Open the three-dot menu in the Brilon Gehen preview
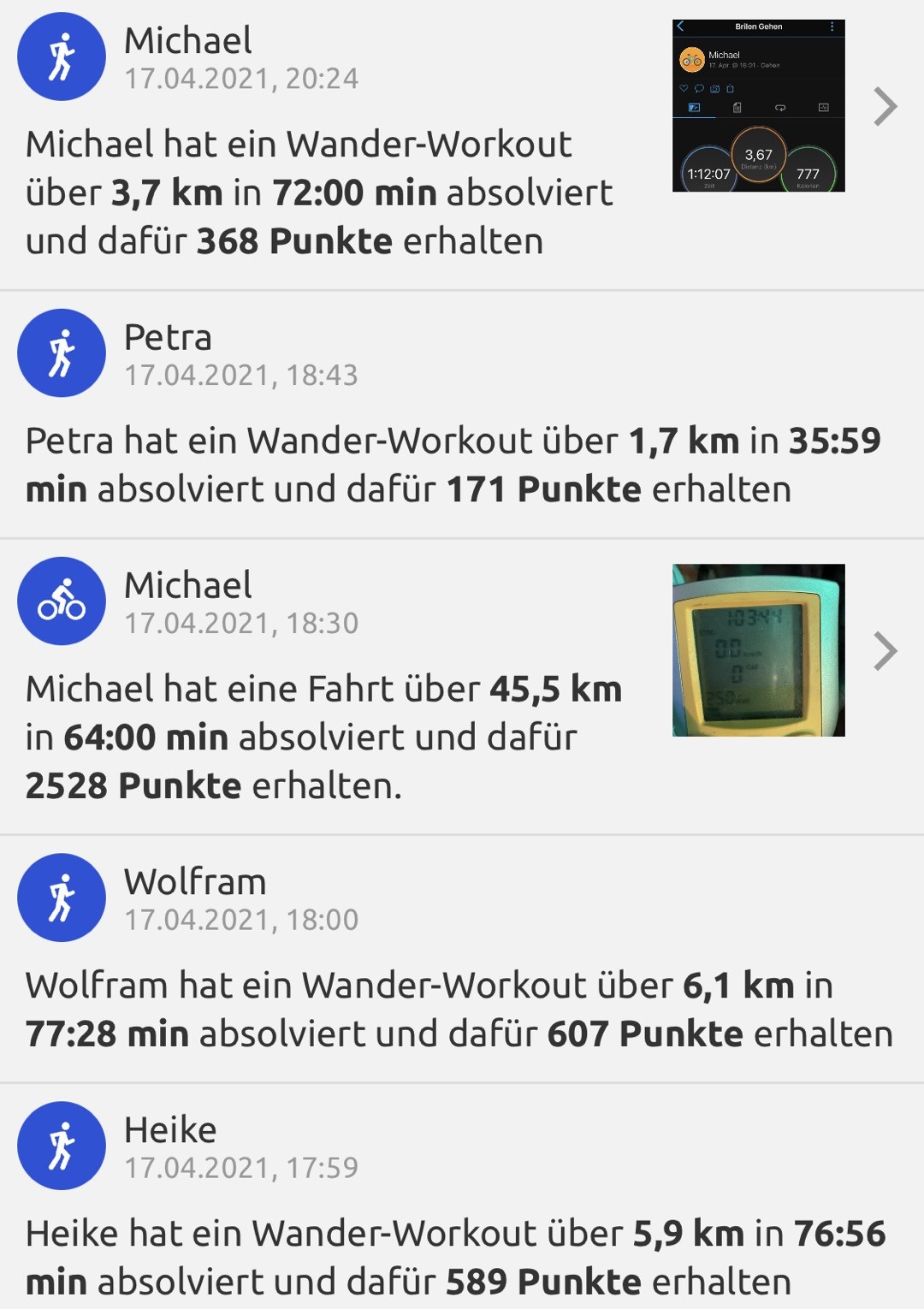The width and height of the screenshot is (924, 1309). pos(832,27)
